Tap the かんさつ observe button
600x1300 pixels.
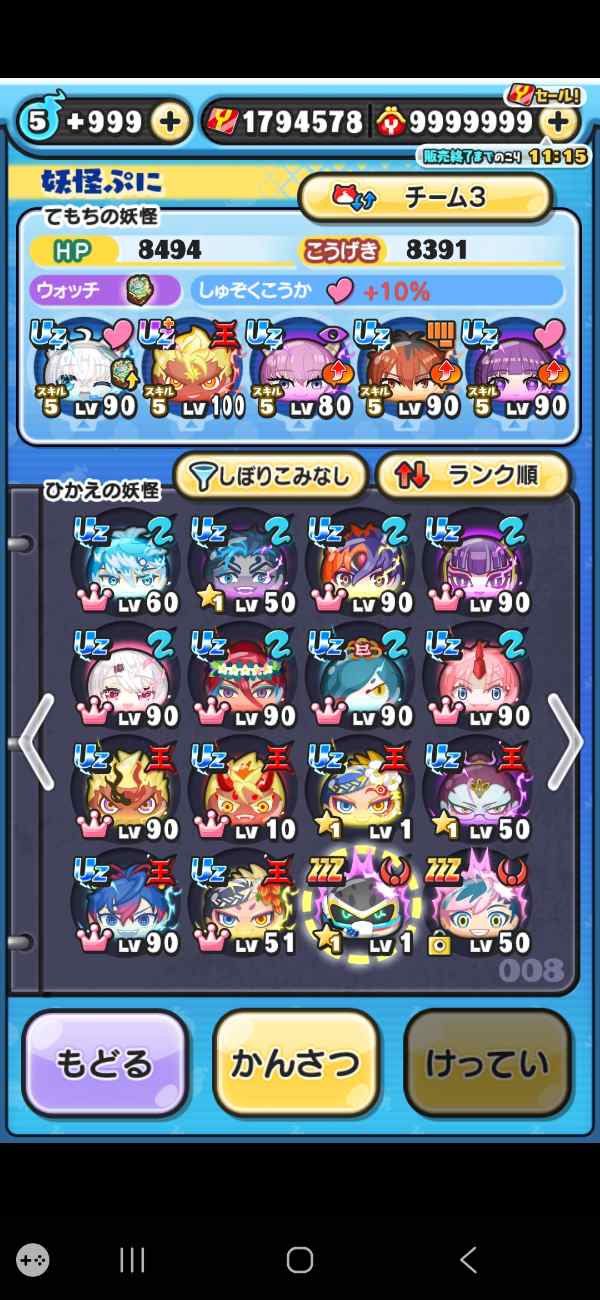pos(296,1063)
